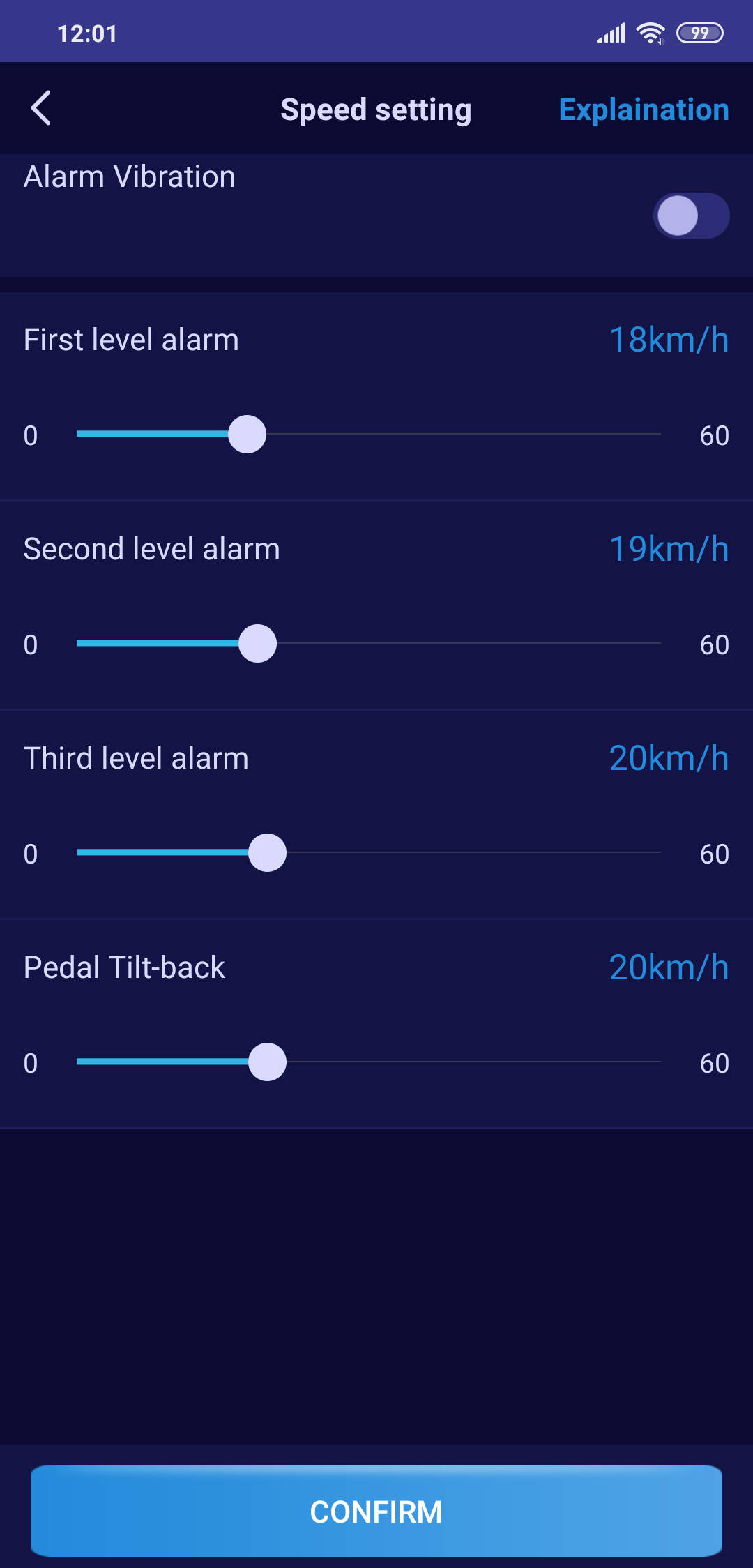Open the Explaination link

tap(644, 110)
